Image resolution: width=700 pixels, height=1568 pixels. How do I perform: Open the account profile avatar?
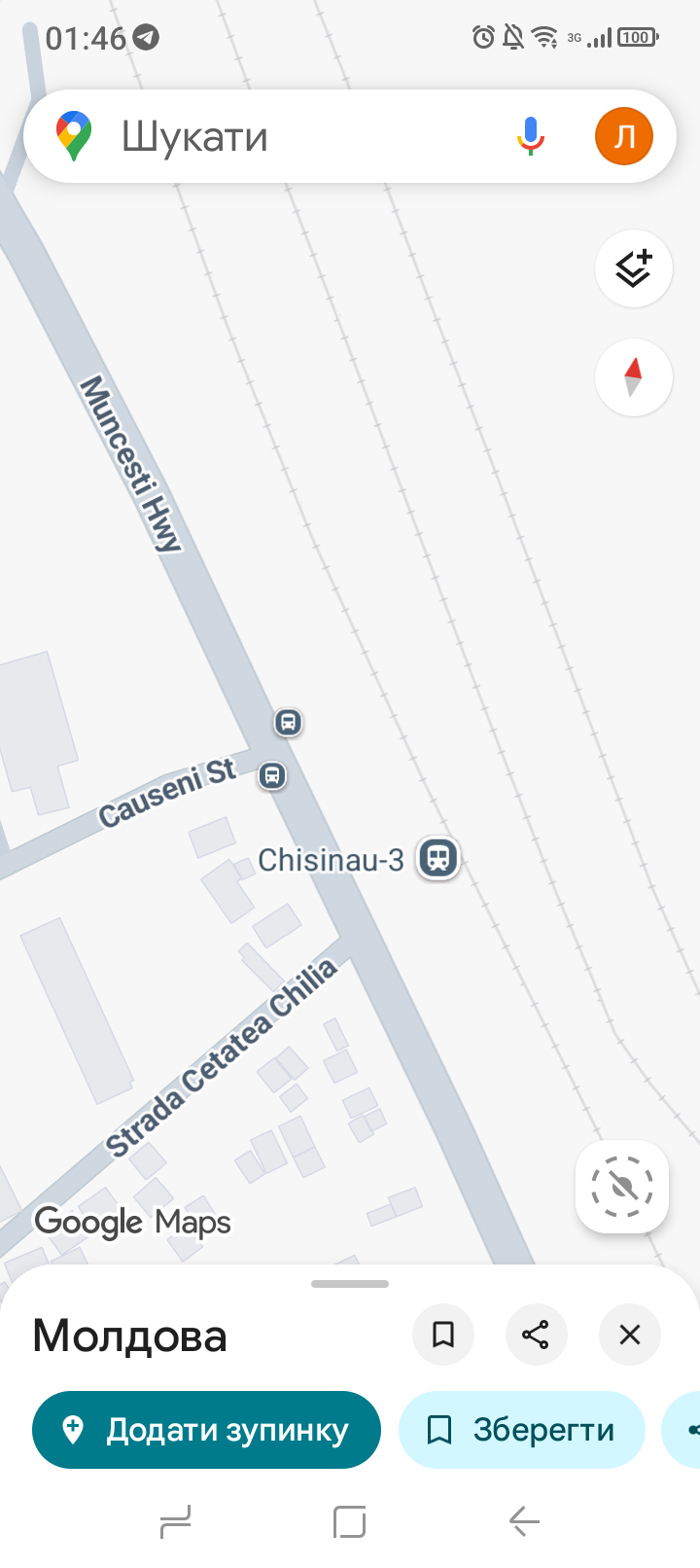click(624, 136)
